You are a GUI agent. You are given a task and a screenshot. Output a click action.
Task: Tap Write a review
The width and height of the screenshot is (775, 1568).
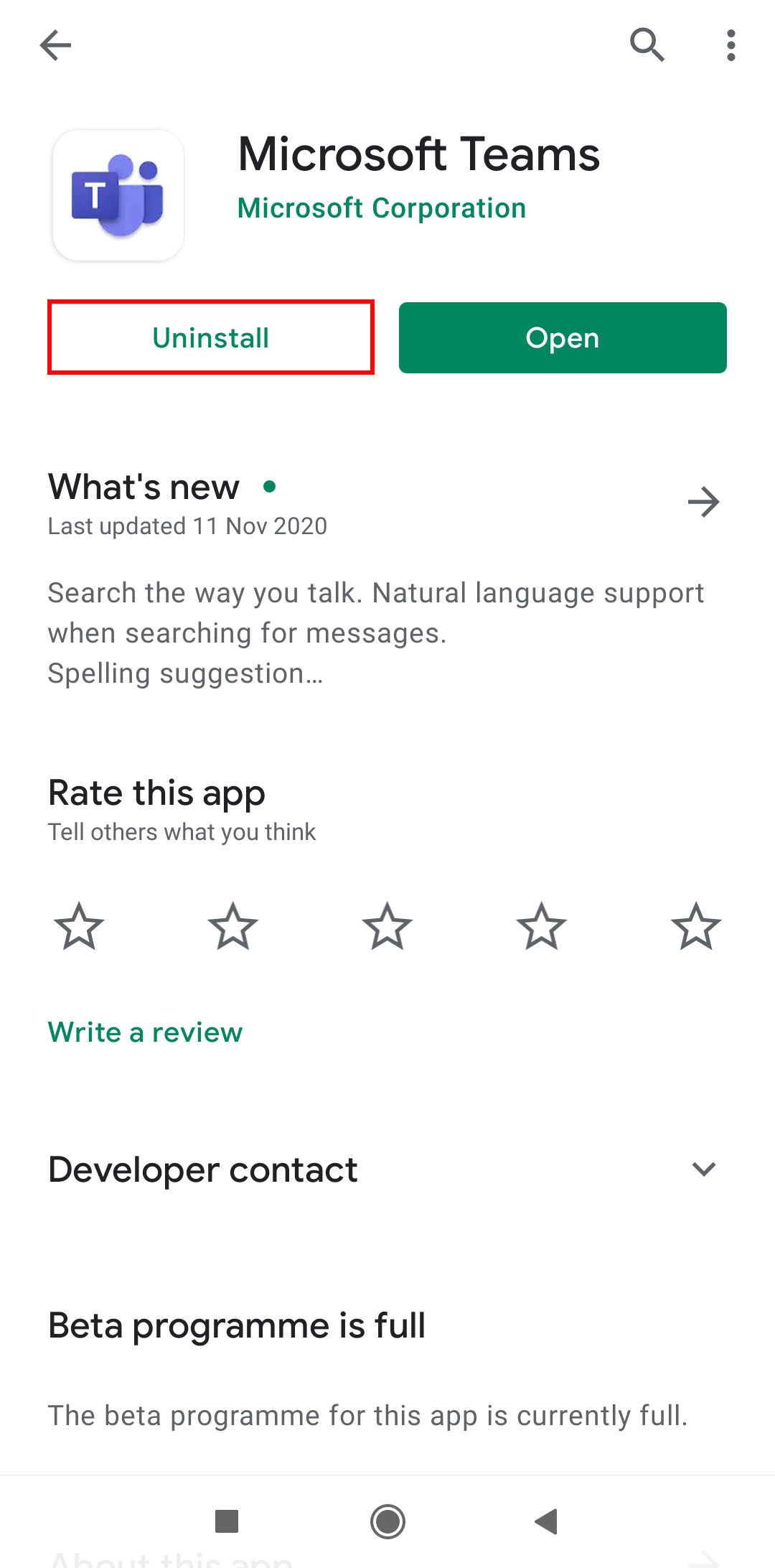tap(145, 1032)
